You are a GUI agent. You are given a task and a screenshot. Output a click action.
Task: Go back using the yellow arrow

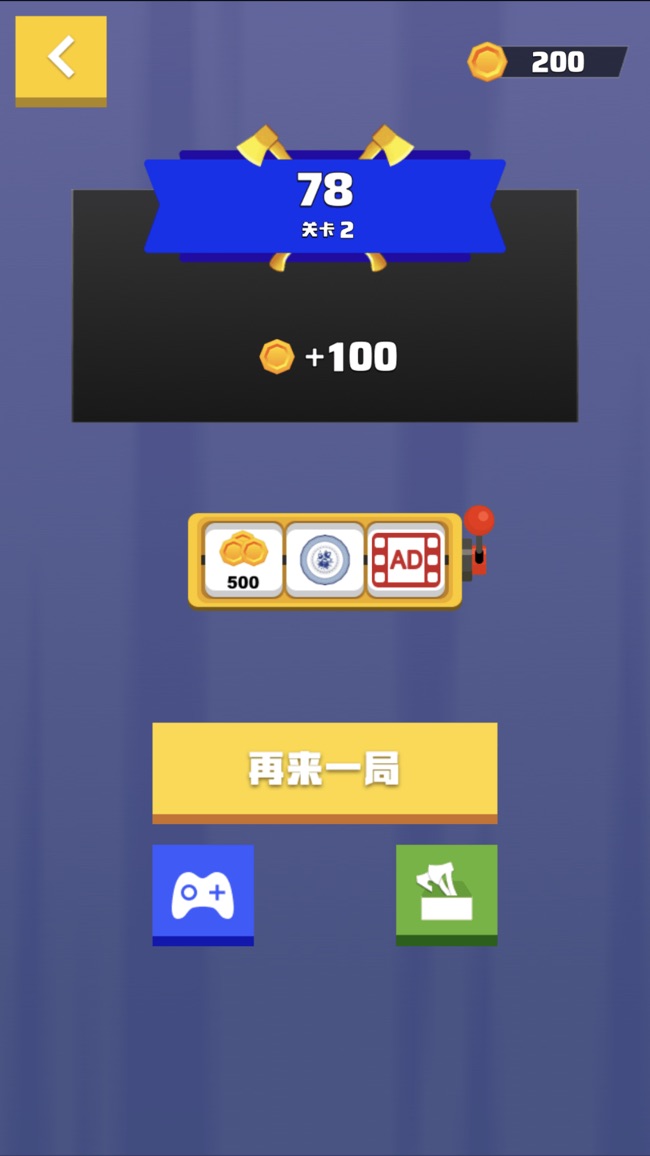(x=61, y=58)
